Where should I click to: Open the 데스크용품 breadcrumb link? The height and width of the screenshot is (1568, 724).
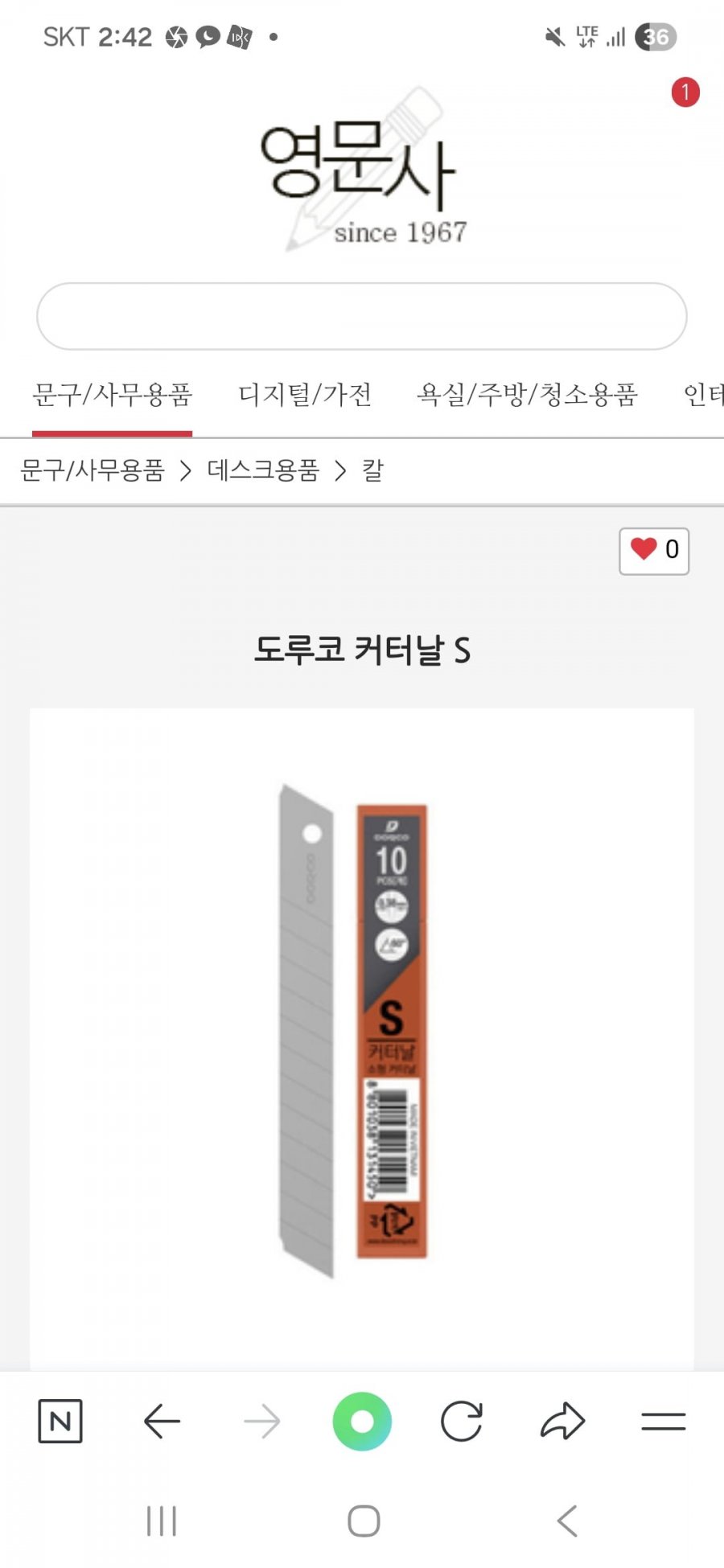click(263, 470)
